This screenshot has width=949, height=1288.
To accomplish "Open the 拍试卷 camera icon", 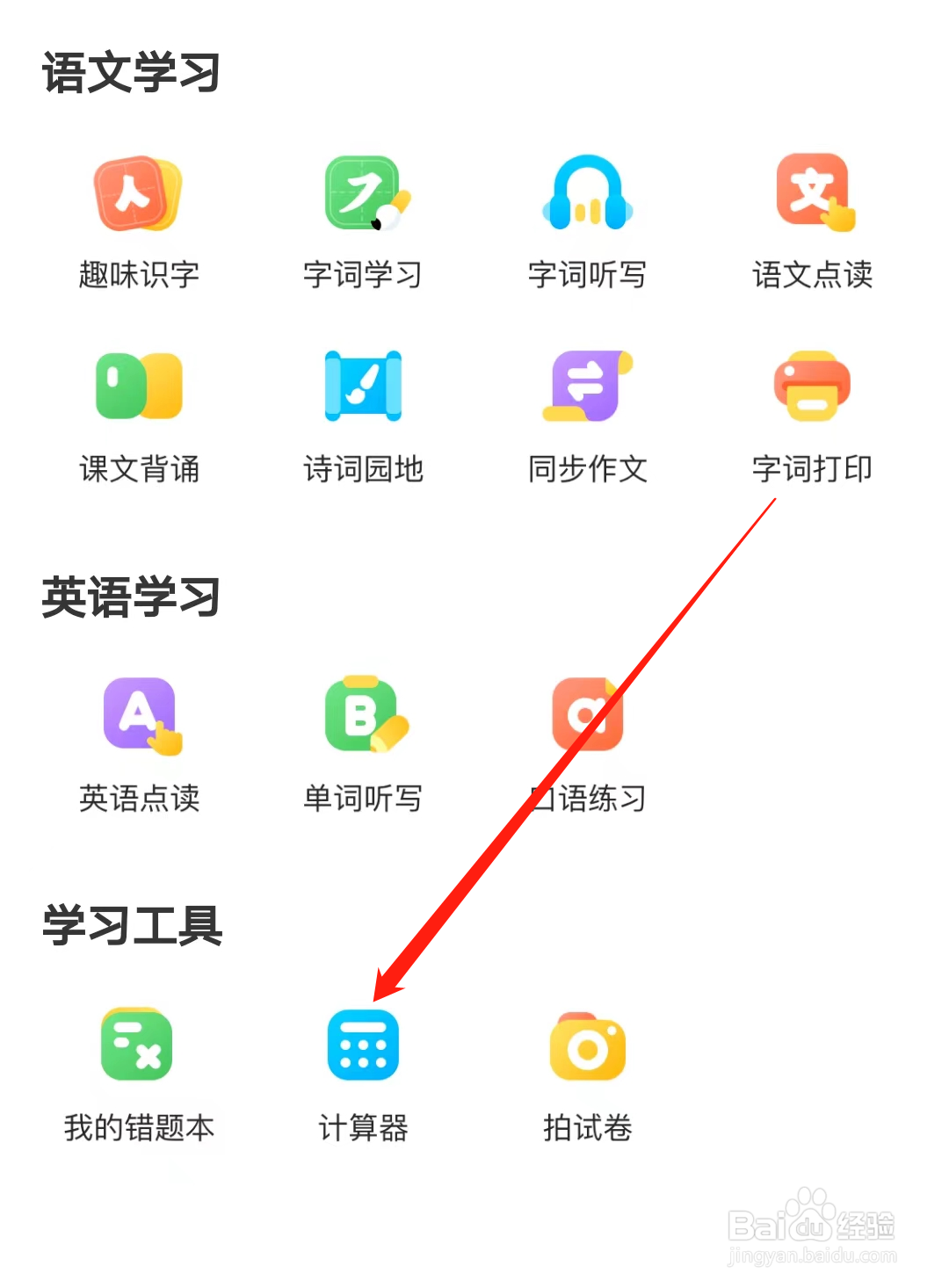I will point(587,1047).
